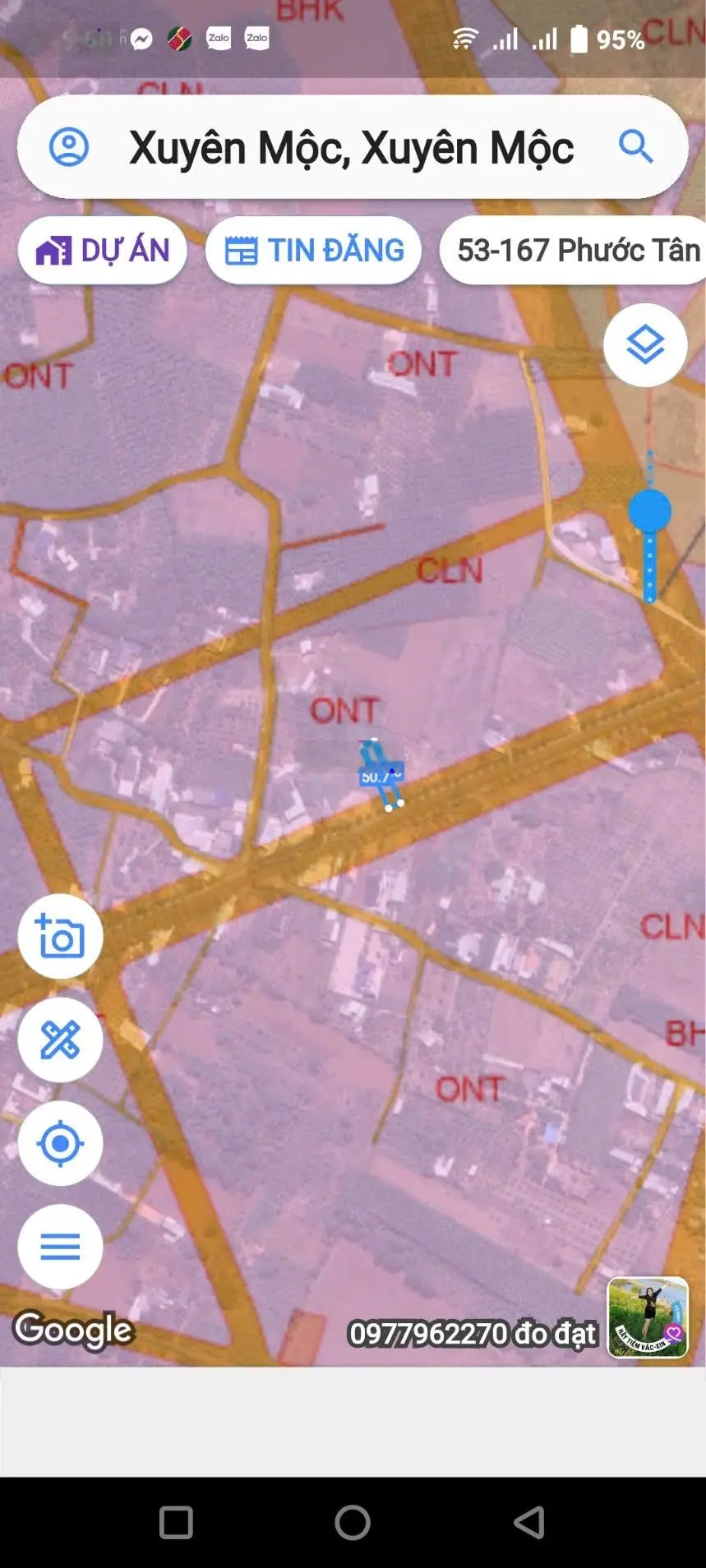Select the TIN ĐĂNG chip
This screenshot has height=1568, width=706.
313,251
